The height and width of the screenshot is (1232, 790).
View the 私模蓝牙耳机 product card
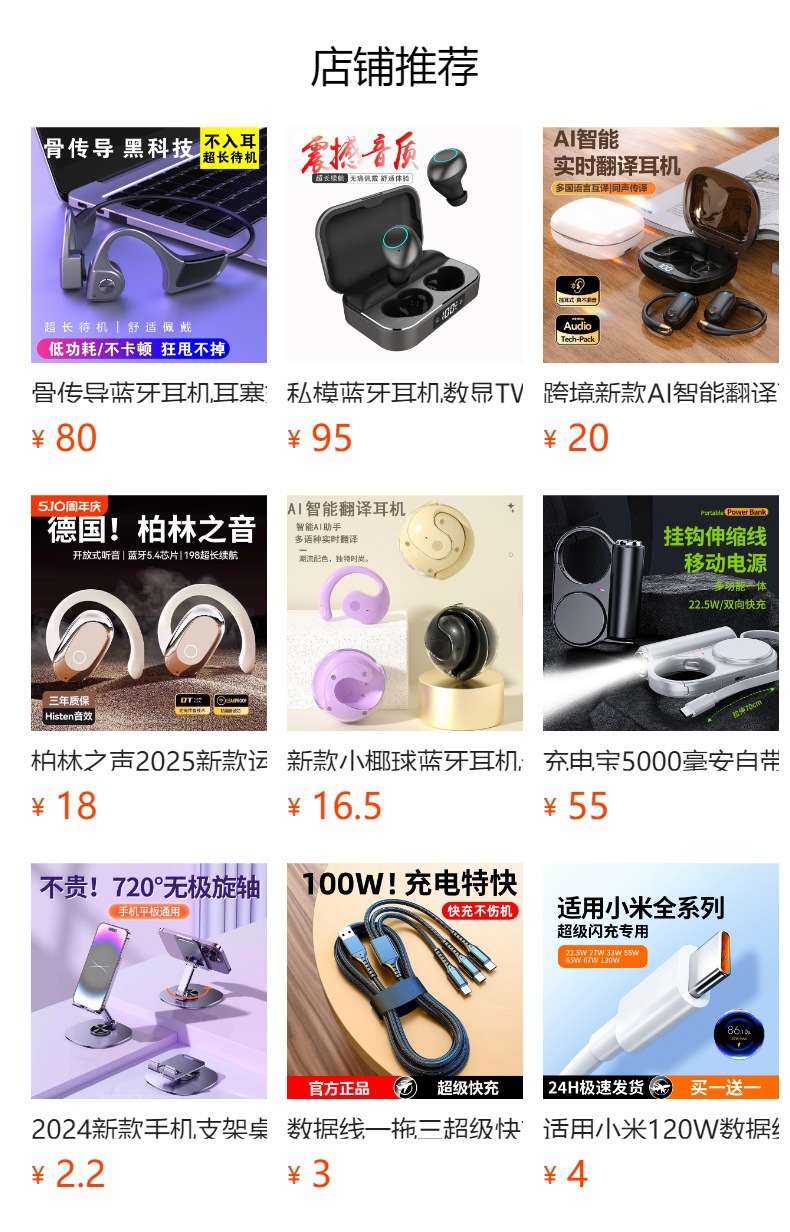coord(405,245)
